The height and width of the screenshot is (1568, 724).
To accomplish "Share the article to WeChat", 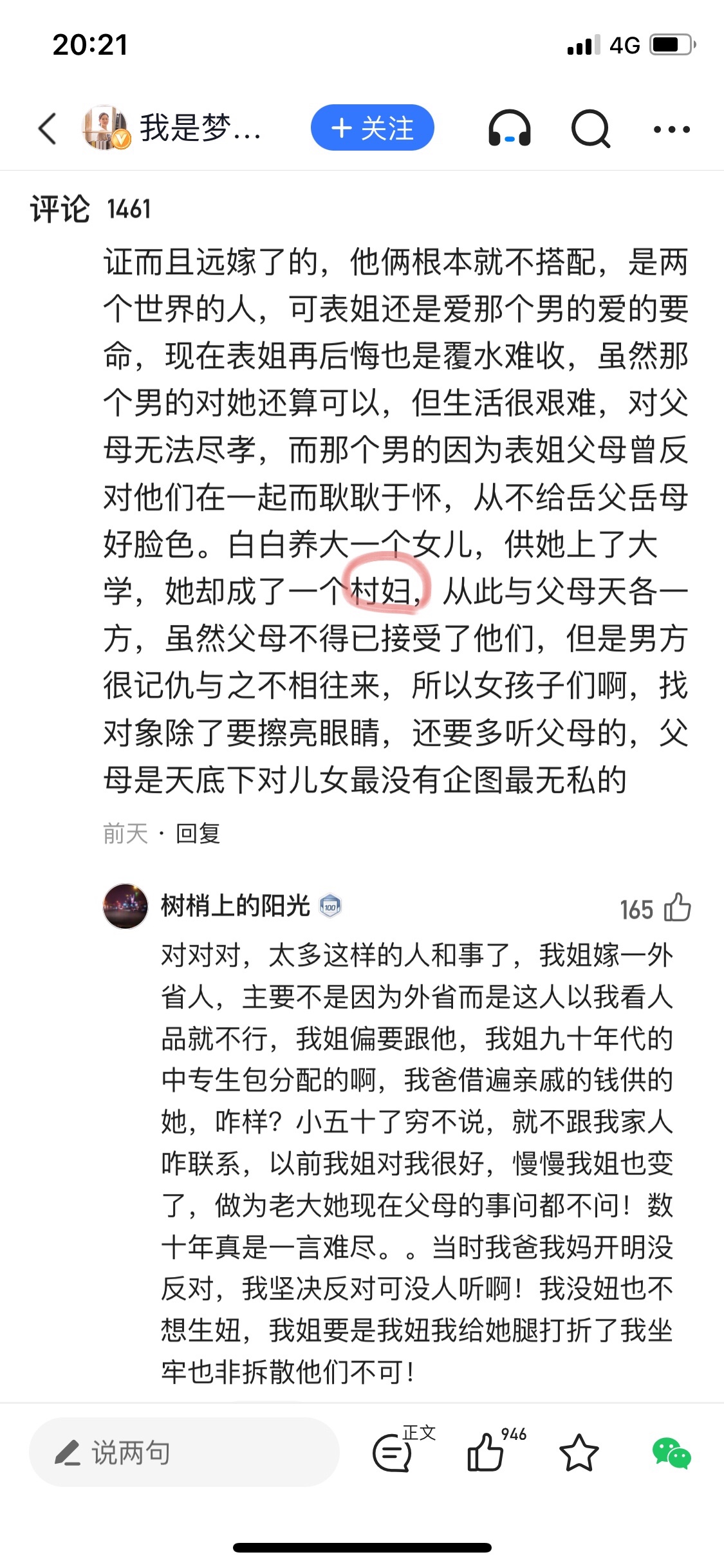I will tap(671, 1453).
